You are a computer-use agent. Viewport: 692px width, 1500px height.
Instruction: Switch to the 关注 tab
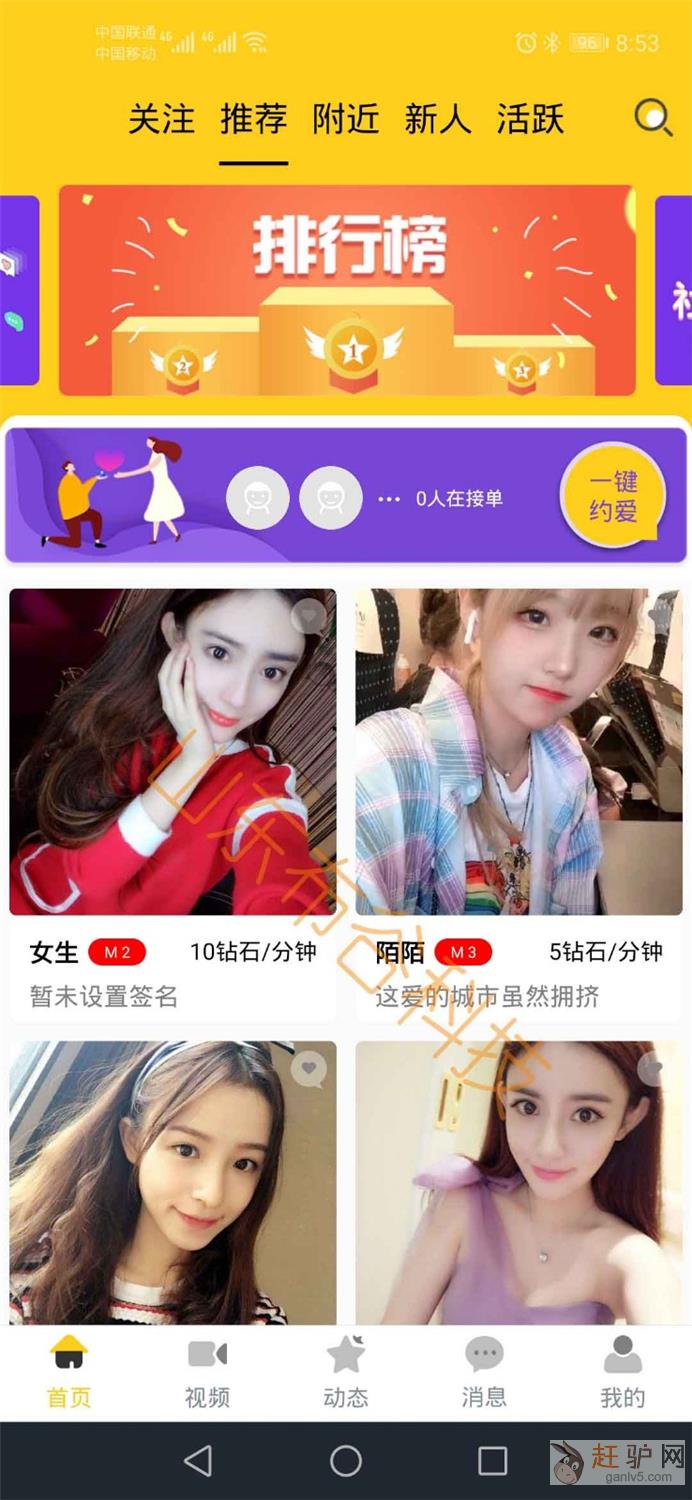click(x=161, y=120)
